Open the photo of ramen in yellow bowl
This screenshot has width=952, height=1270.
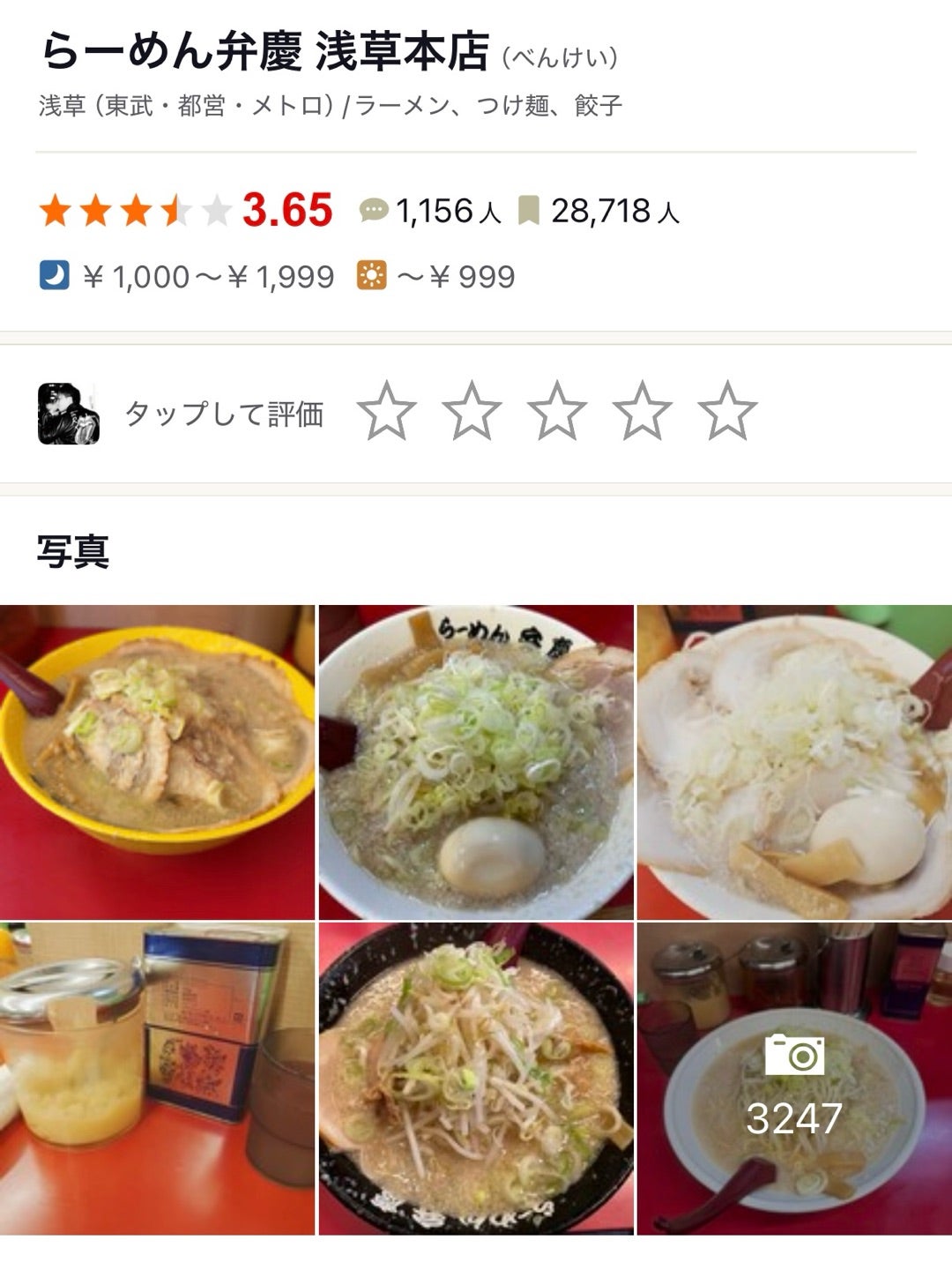[157, 762]
